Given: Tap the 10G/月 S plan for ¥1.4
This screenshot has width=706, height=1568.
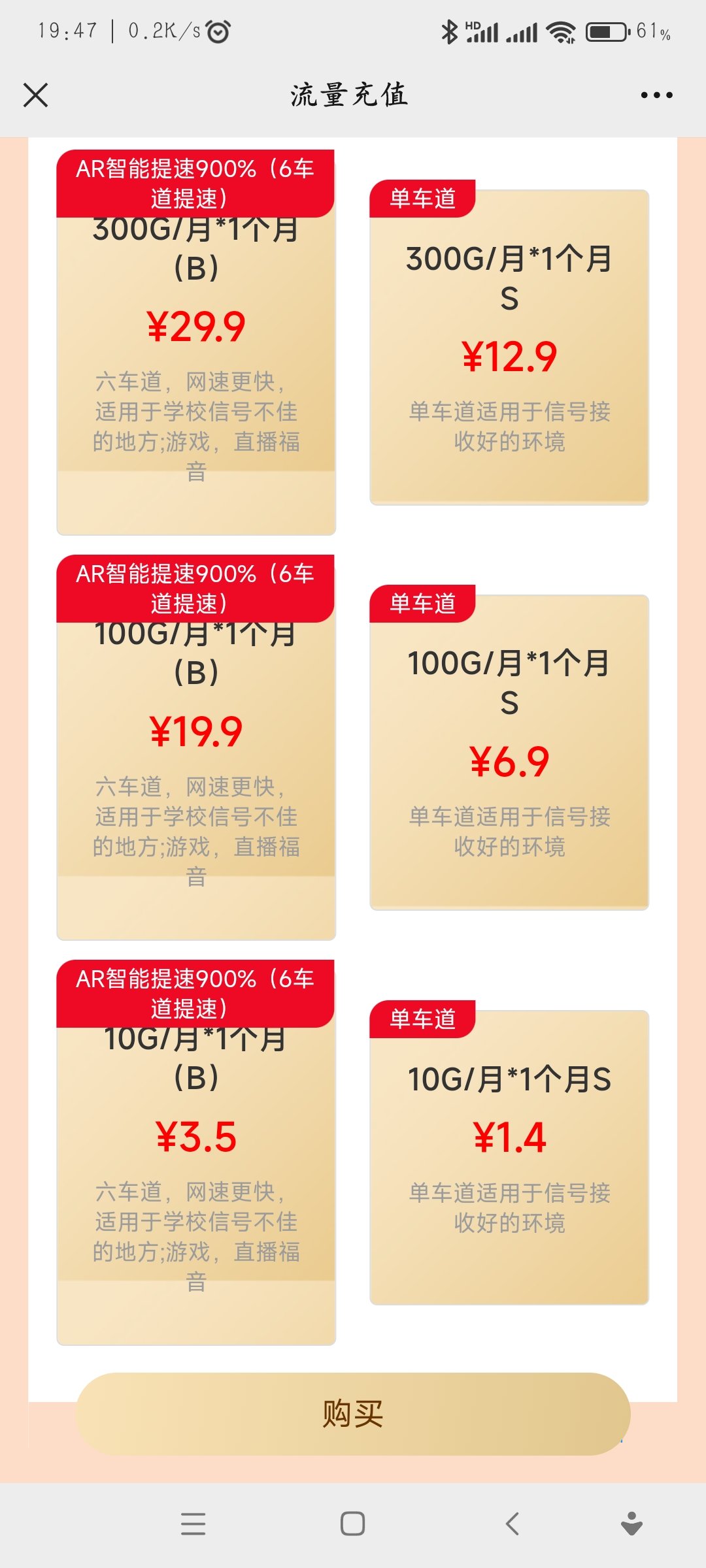Looking at the screenshot, I should tap(509, 1153).
